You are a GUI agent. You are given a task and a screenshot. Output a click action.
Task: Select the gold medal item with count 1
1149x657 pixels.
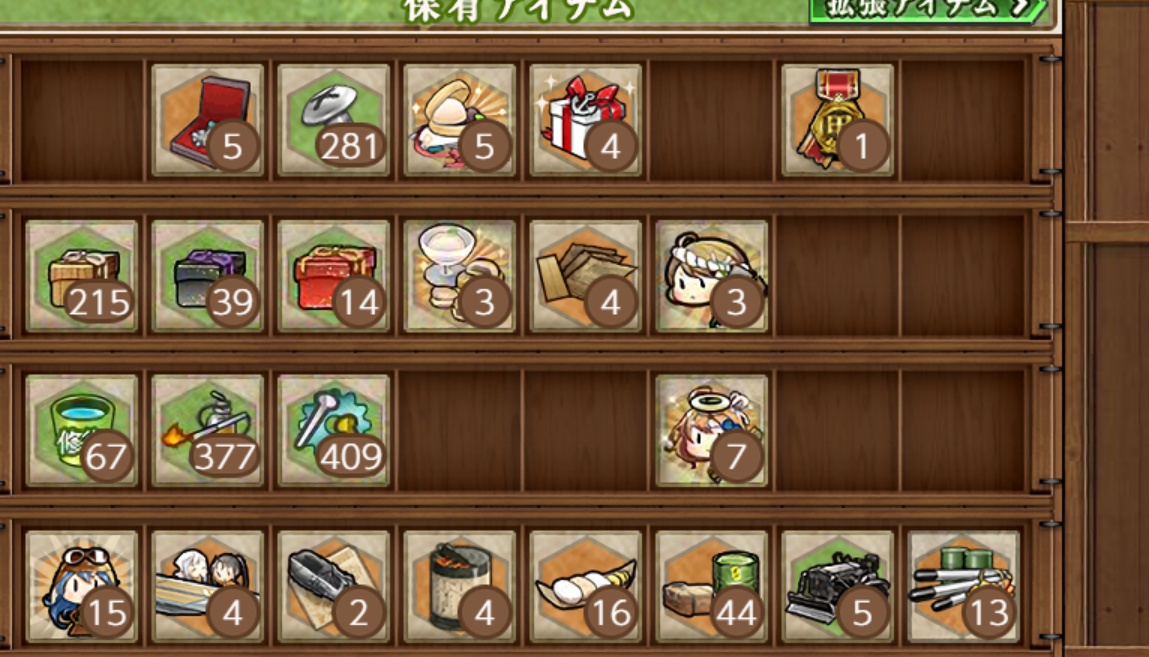click(838, 120)
